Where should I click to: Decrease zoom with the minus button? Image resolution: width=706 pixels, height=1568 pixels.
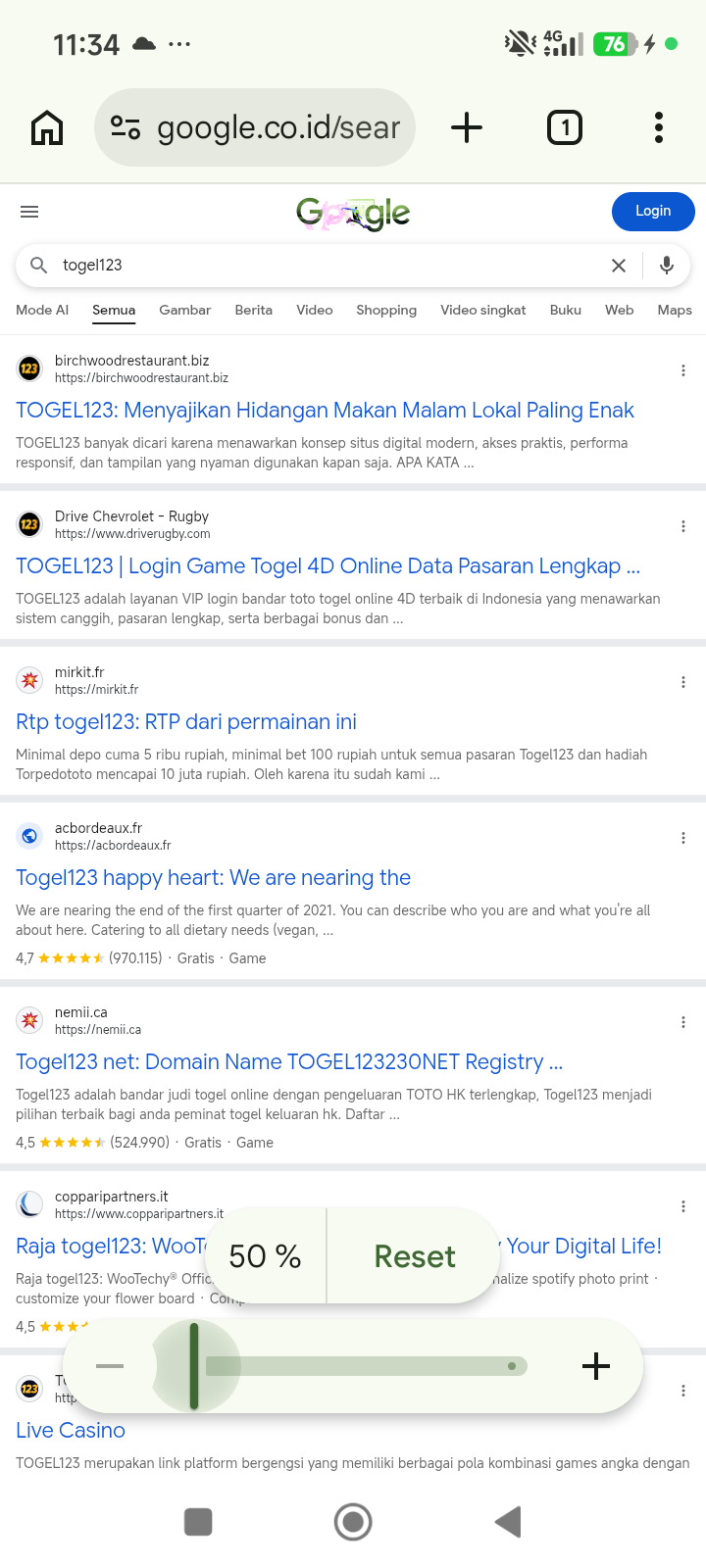pos(110,1366)
